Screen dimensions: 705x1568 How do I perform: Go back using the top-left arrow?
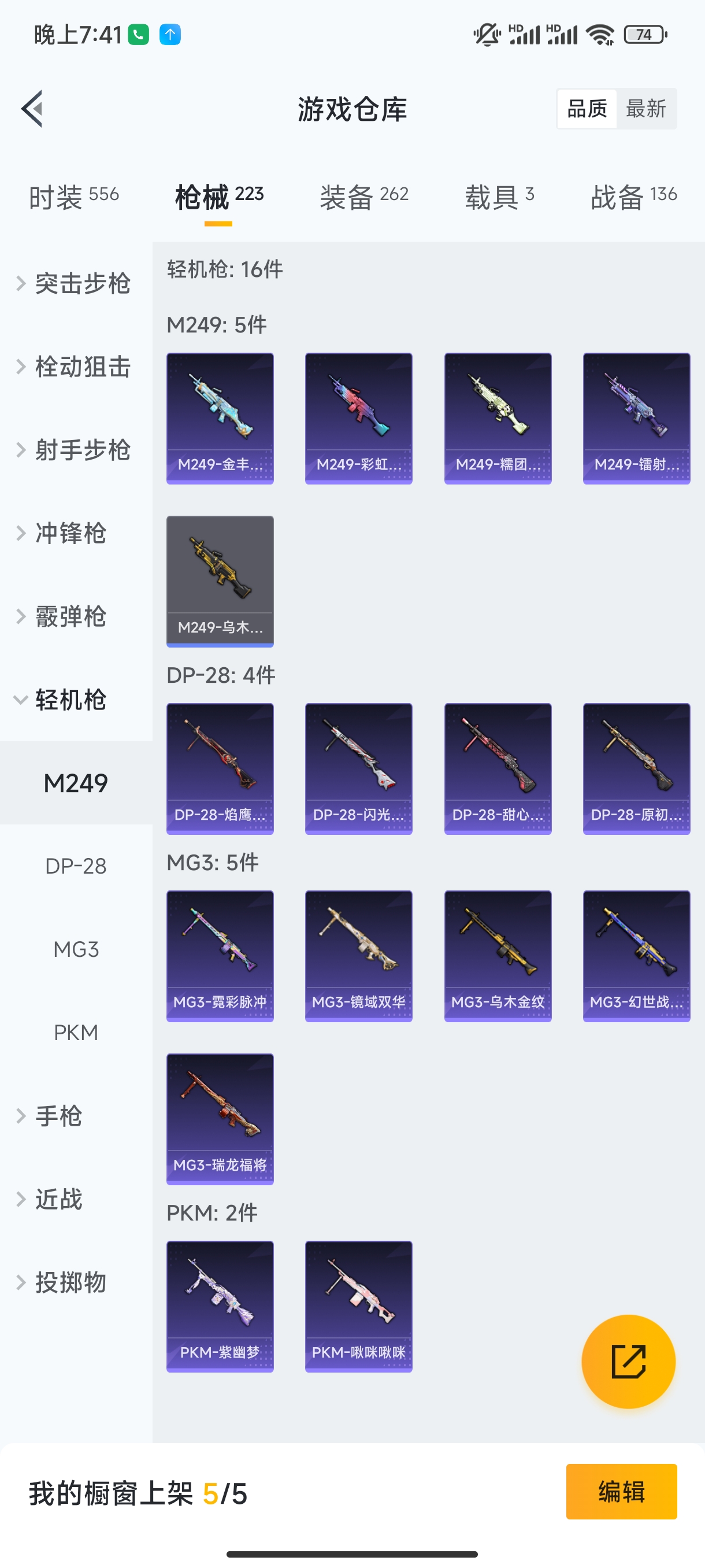pyautogui.click(x=32, y=109)
